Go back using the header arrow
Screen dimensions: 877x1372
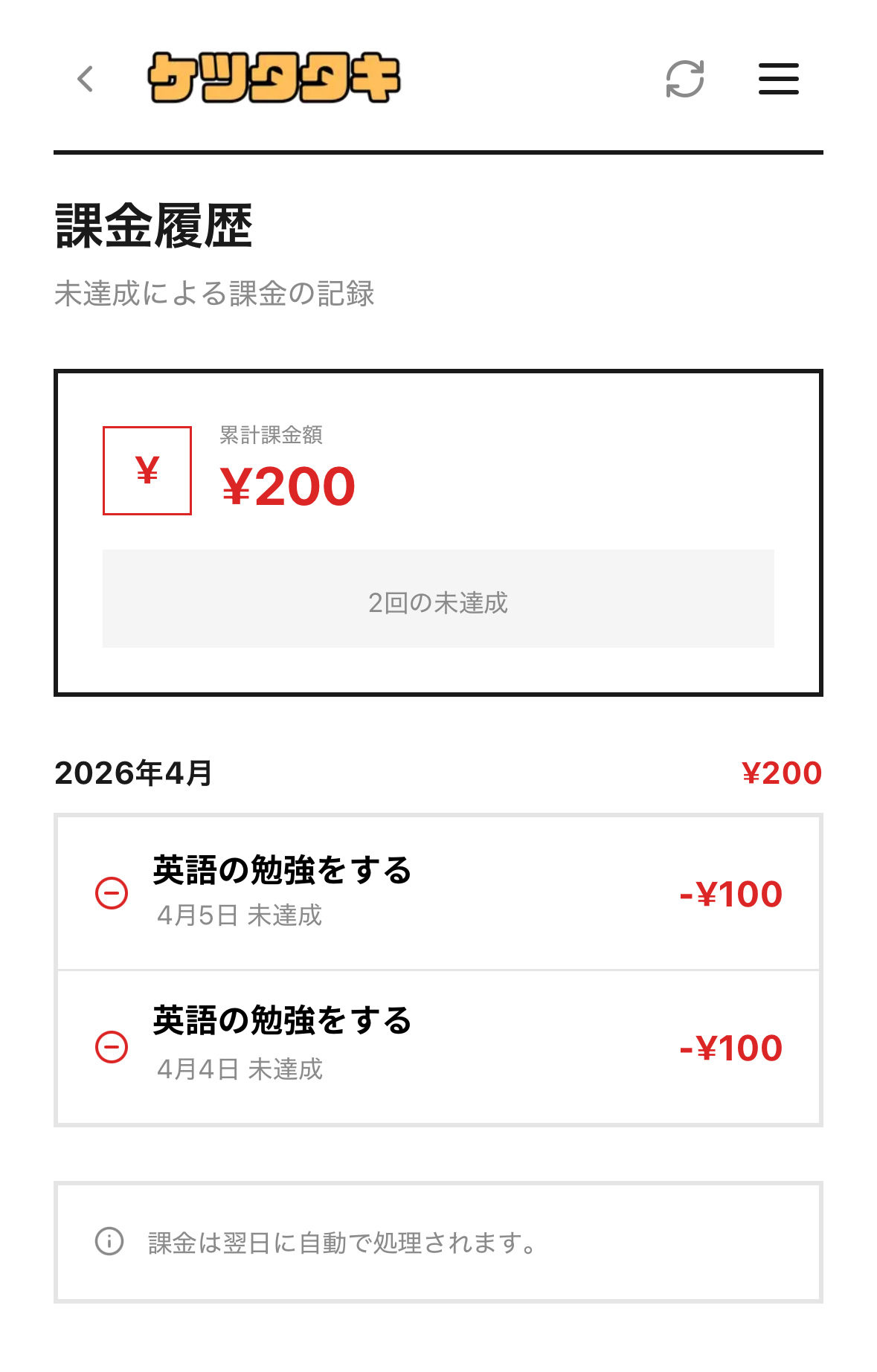[86, 79]
